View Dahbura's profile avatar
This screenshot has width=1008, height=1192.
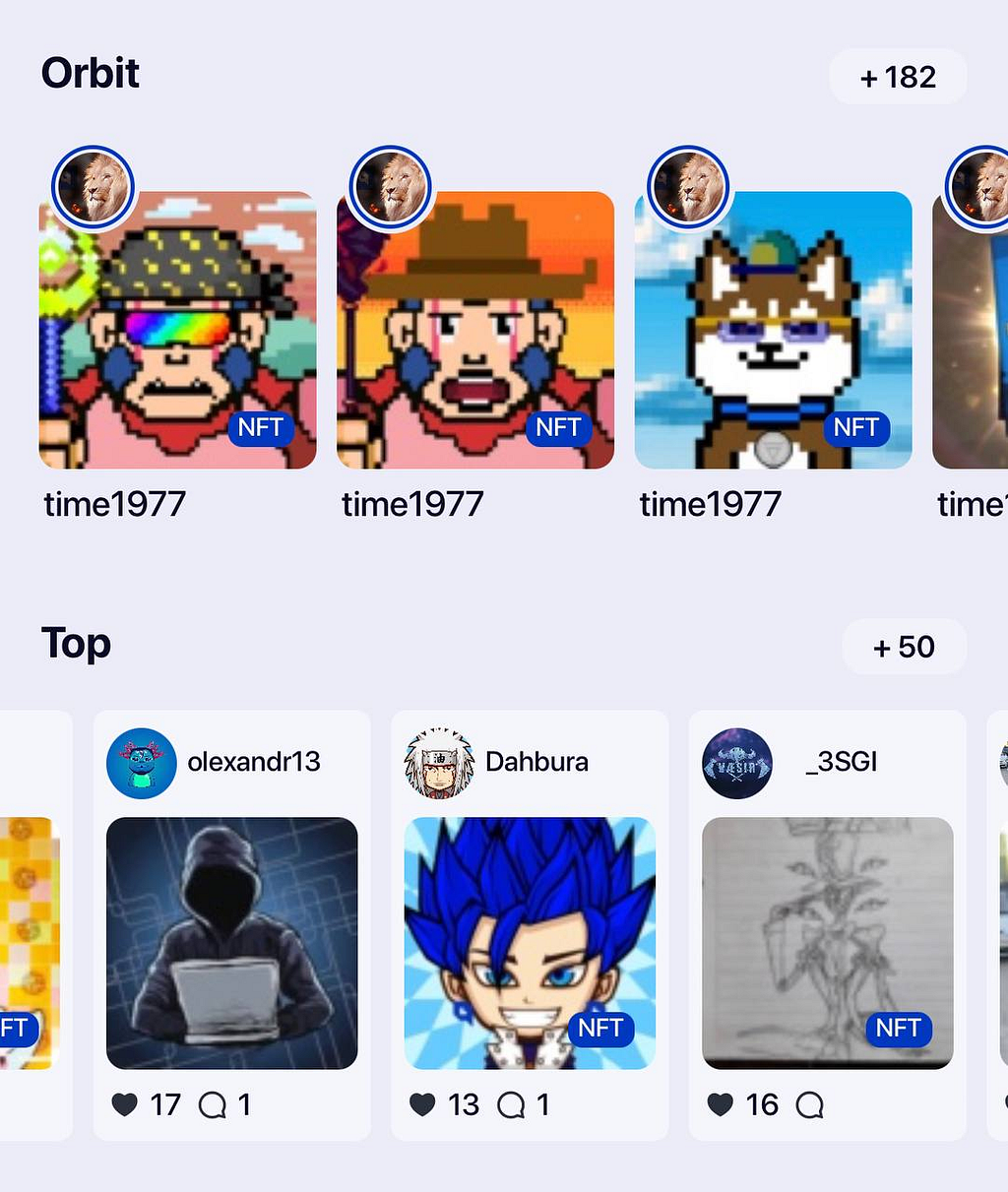coord(439,763)
